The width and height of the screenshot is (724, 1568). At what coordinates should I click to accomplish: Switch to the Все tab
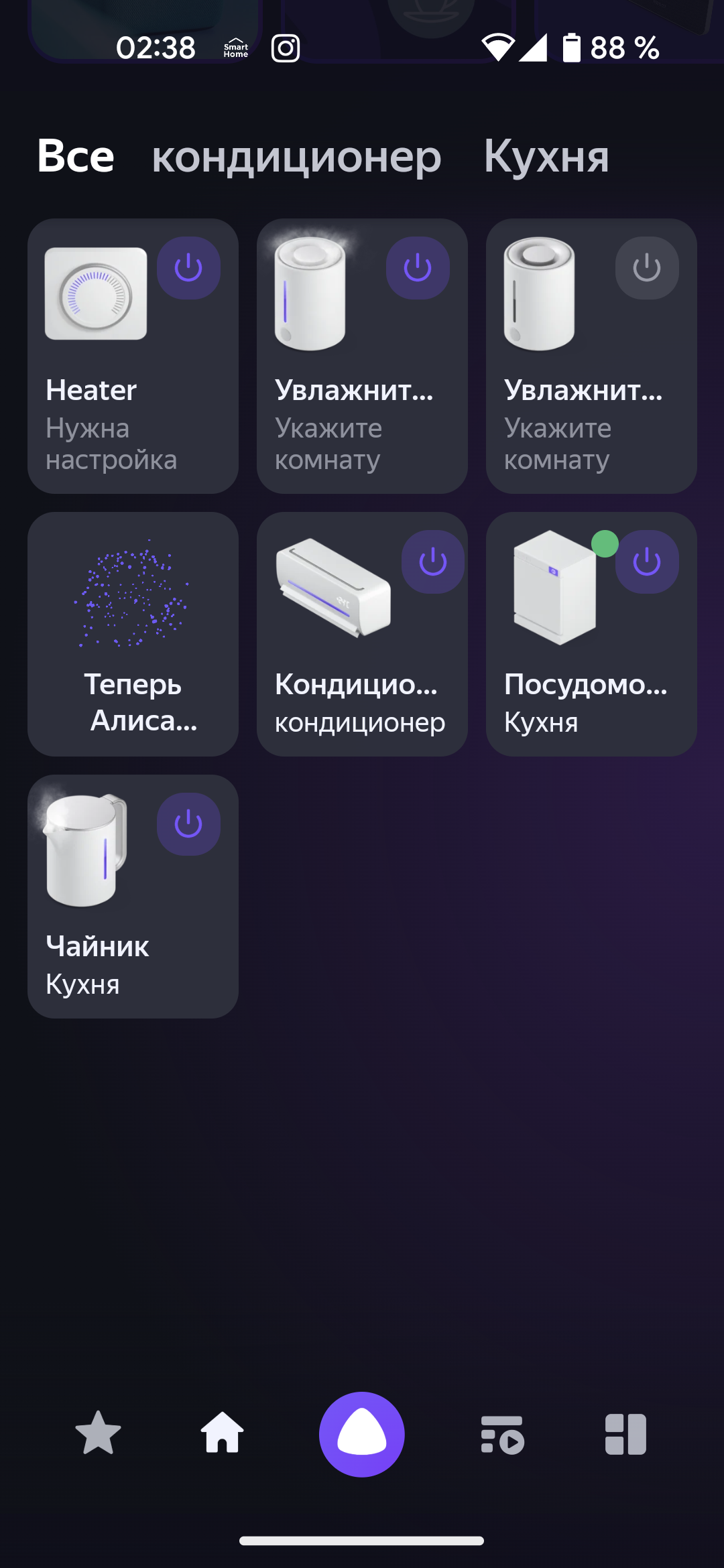coord(76,157)
